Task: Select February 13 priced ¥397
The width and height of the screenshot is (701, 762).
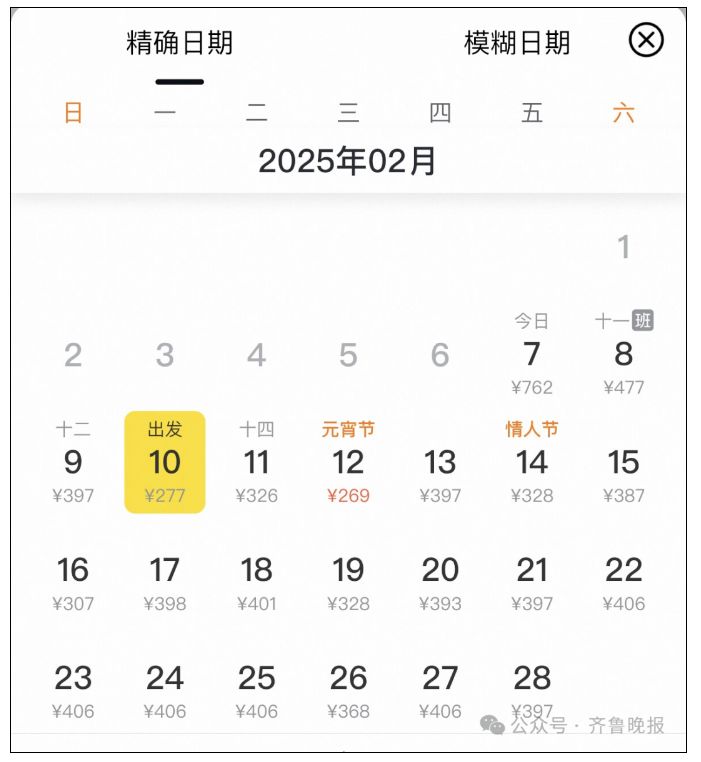Action: (x=440, y=463)
